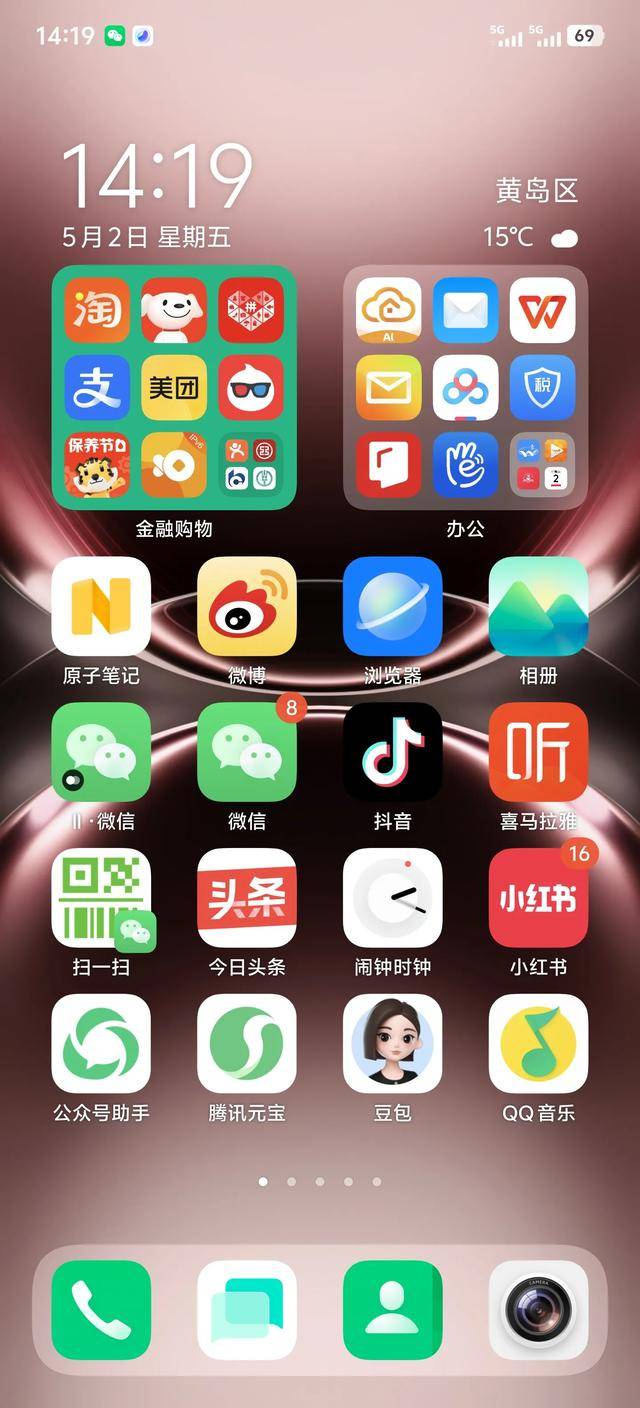Screen dimensions: 640x1408
Task: Open the 闹钟时钟 clock app
Action: pos(392,898)
